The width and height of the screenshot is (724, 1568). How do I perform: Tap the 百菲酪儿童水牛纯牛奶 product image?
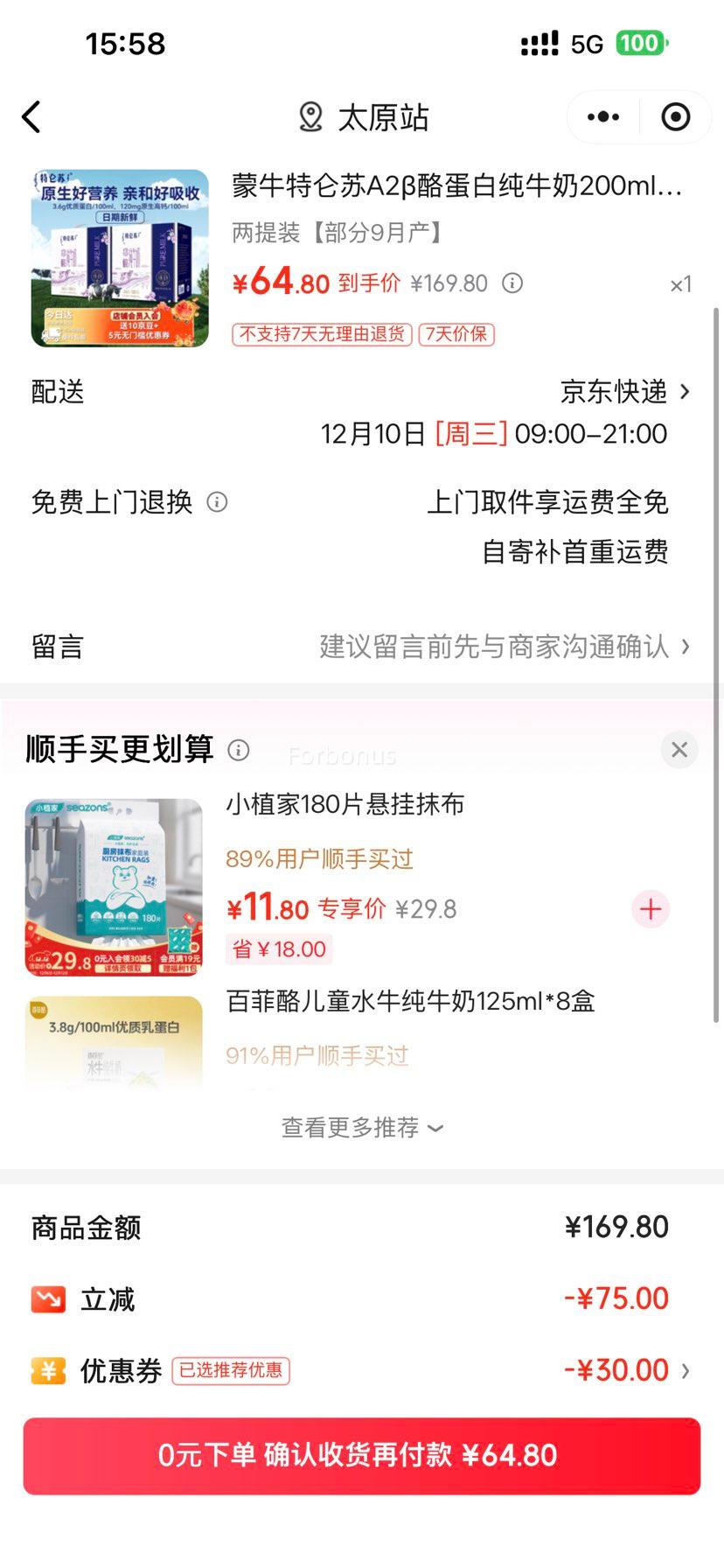click(114, 1041)
